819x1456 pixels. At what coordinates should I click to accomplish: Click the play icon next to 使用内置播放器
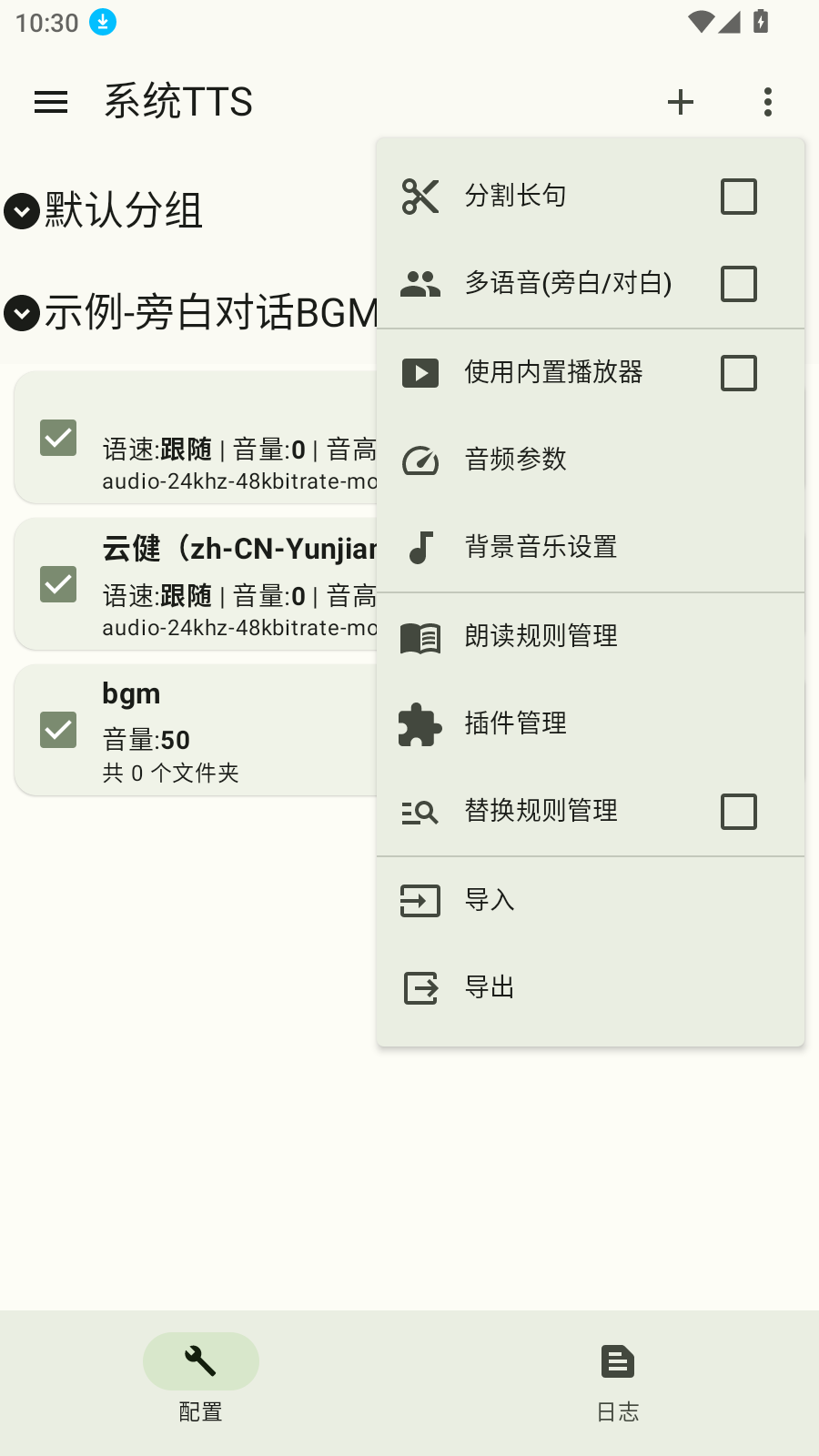pos(420,372)
